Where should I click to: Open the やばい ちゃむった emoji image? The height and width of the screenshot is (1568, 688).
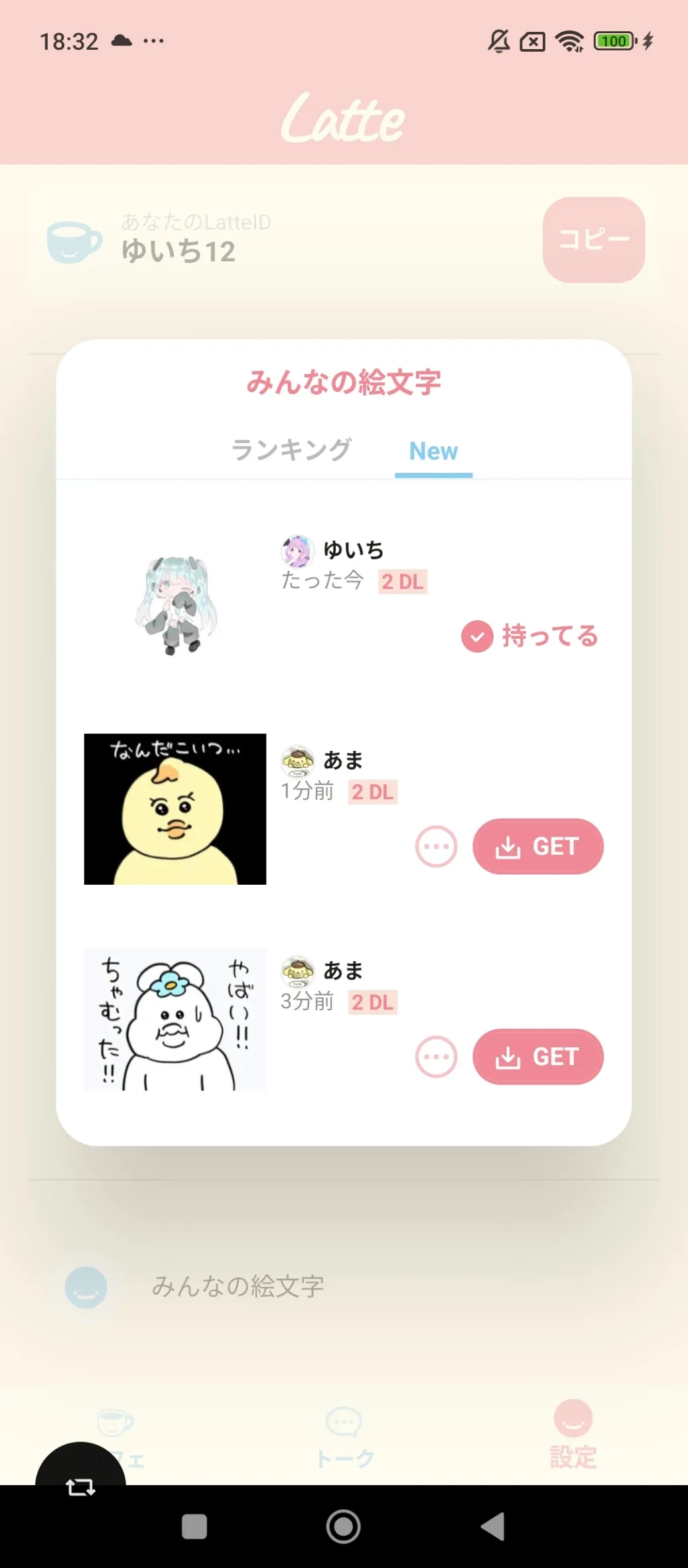click(175, 1019)
